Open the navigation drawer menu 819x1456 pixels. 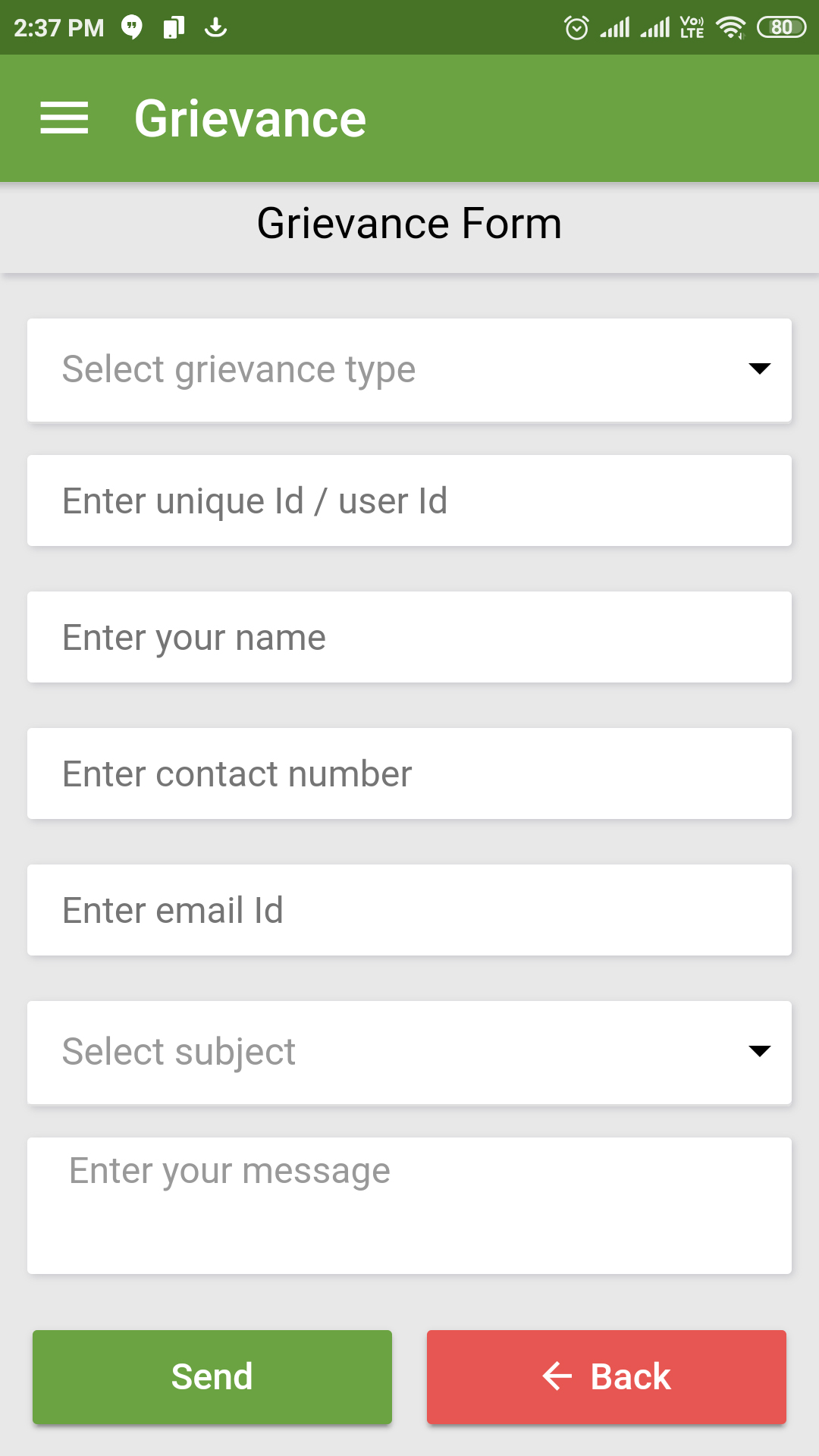pos(64,118)
